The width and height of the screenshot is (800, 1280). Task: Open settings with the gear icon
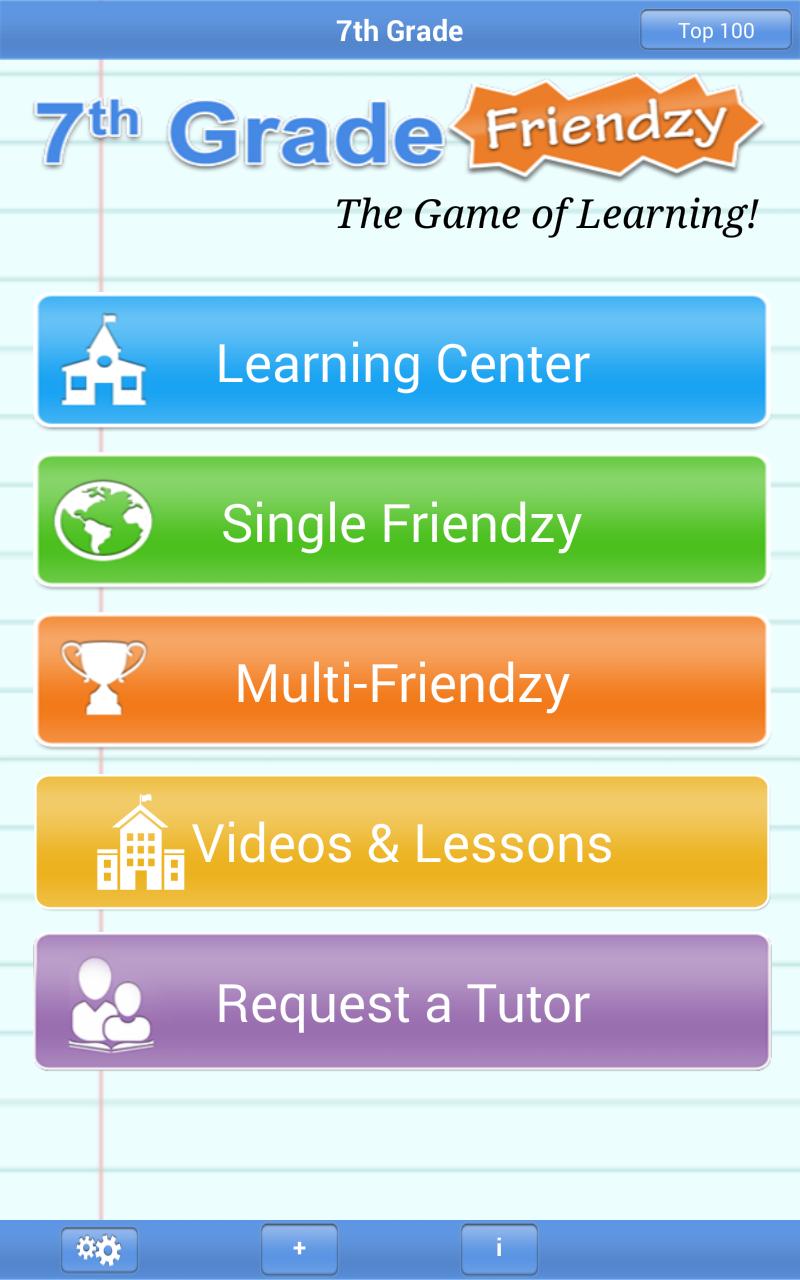99,1249
